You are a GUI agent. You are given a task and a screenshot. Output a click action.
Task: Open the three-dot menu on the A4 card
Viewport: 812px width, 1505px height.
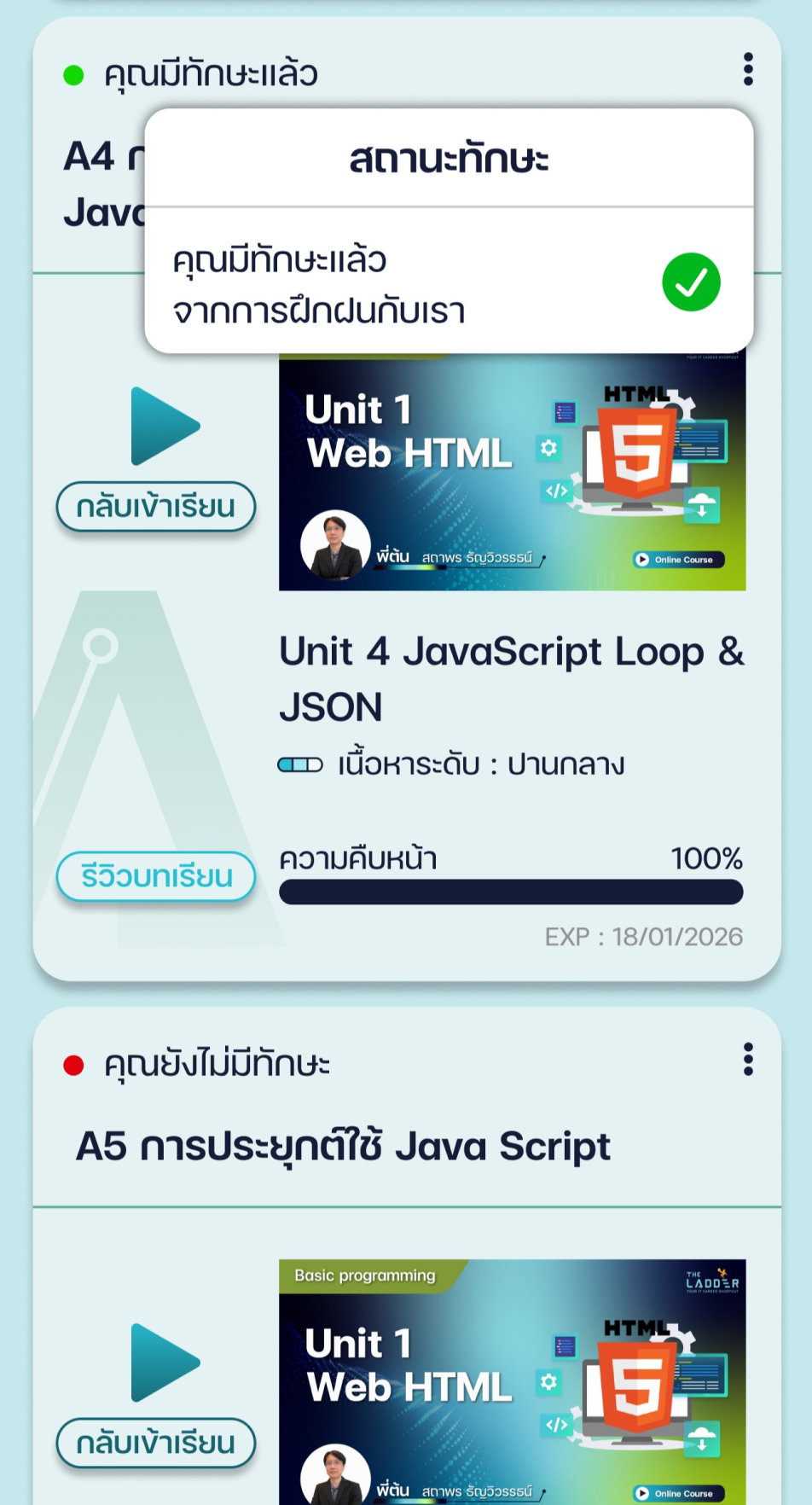[x=748, y=69]
